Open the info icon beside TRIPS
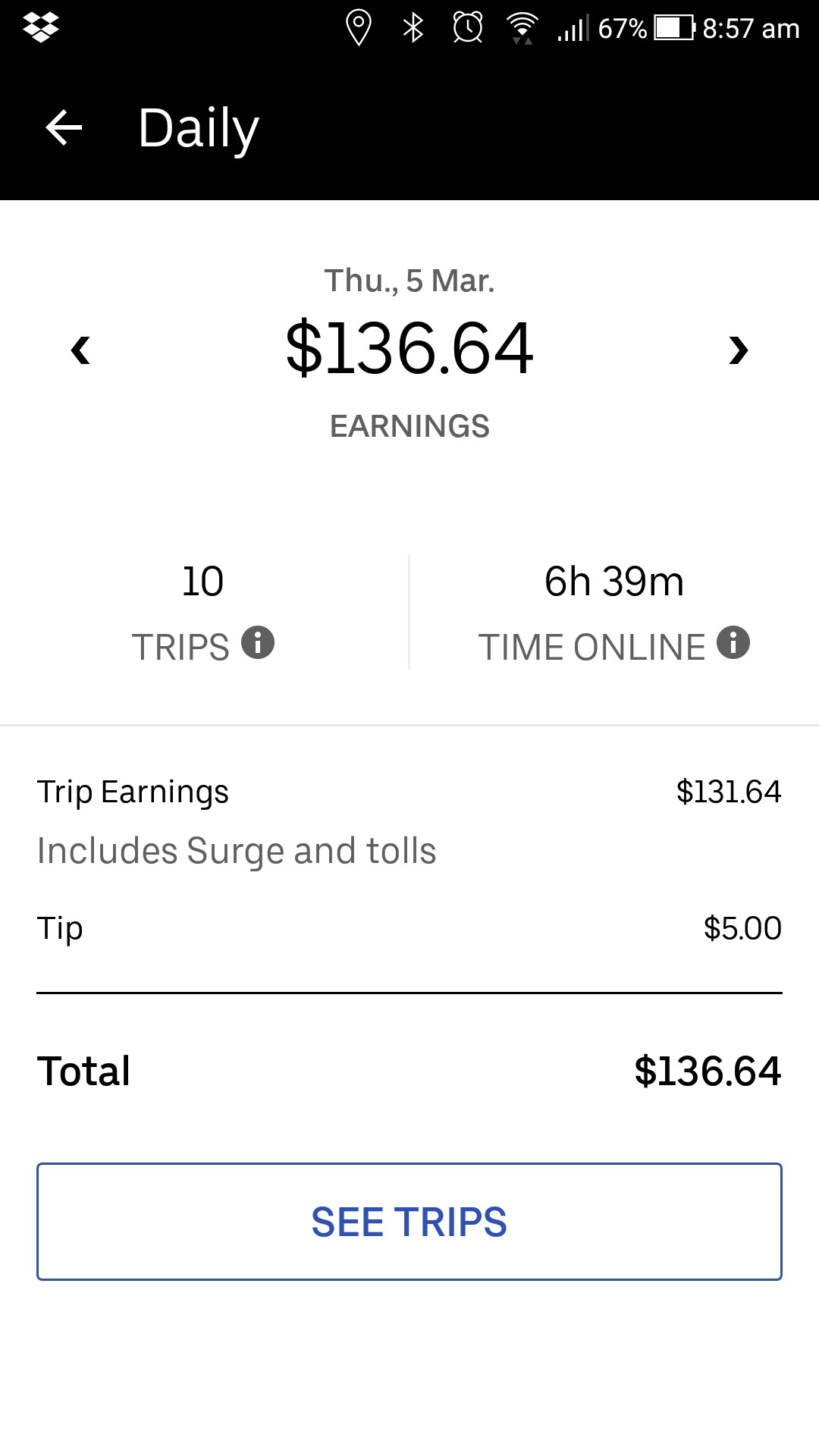Viewport: 819px width, 1456px height. point(258,643)
